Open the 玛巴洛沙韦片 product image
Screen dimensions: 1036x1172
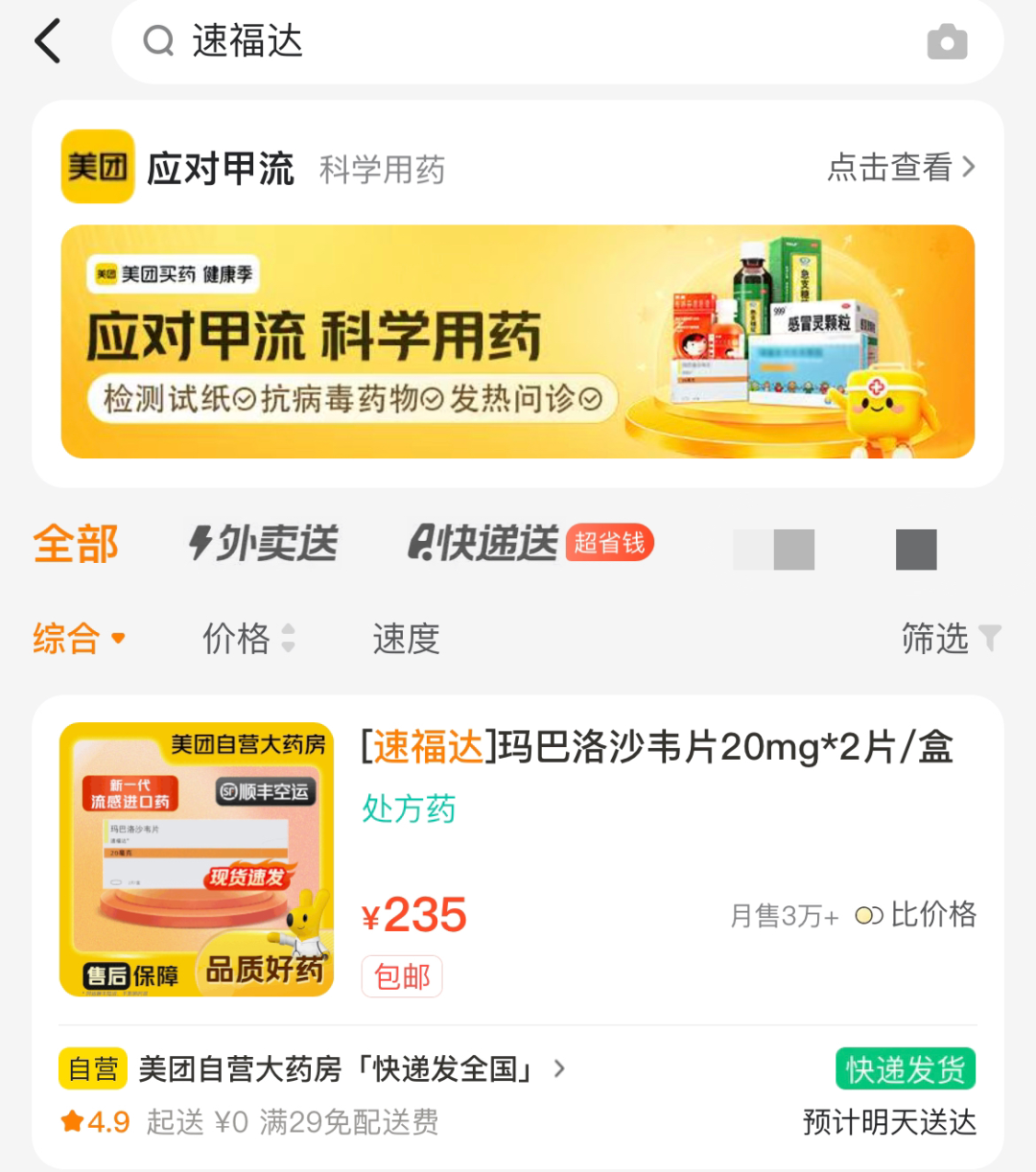tap(197, 859)
